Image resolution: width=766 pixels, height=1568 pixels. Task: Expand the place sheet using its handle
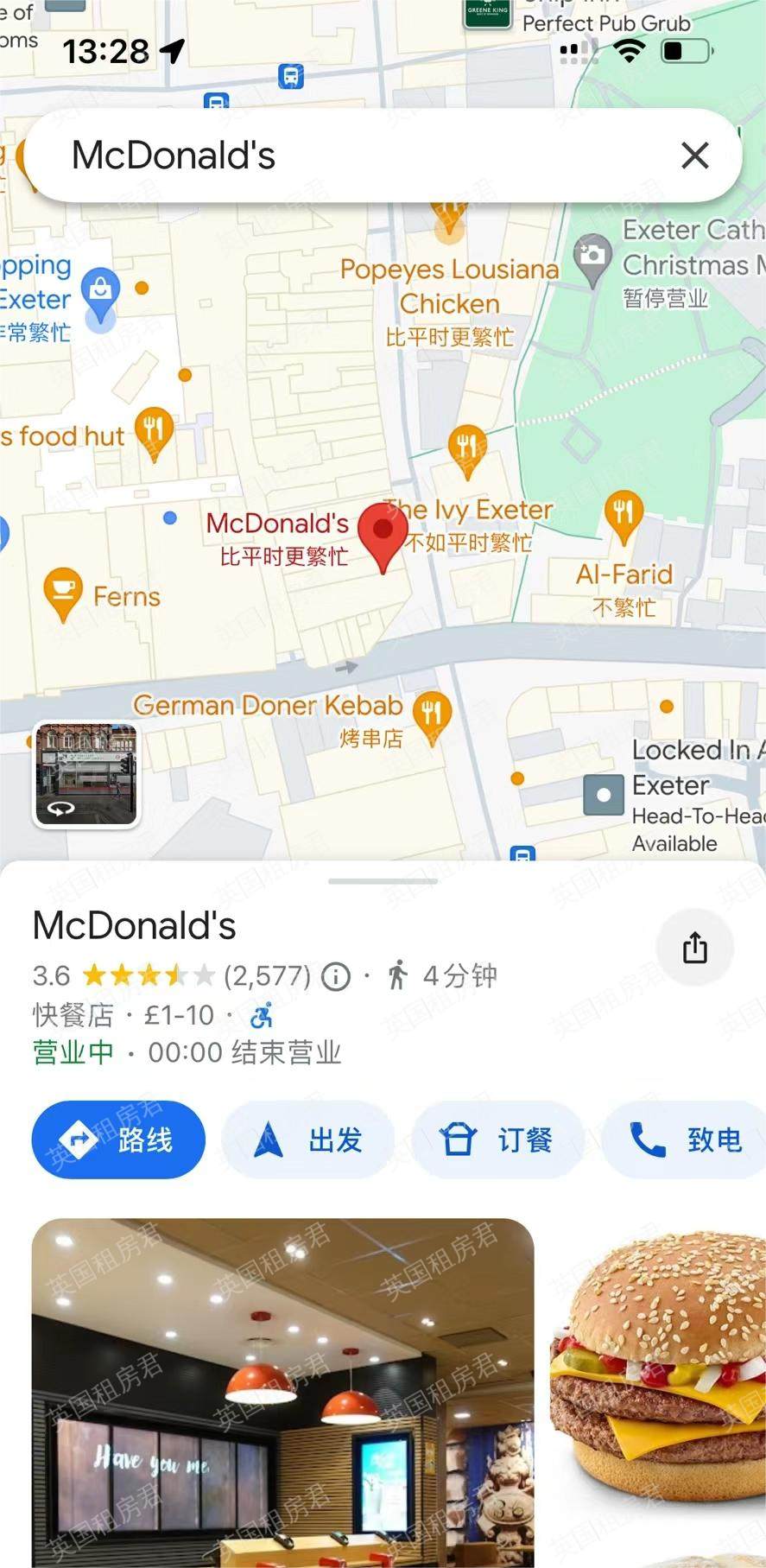coord(383,881)
